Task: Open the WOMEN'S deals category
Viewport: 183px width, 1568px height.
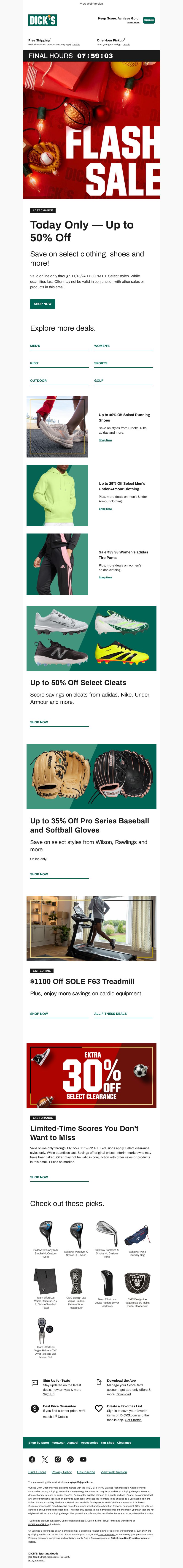Action: tap(102, 346)
